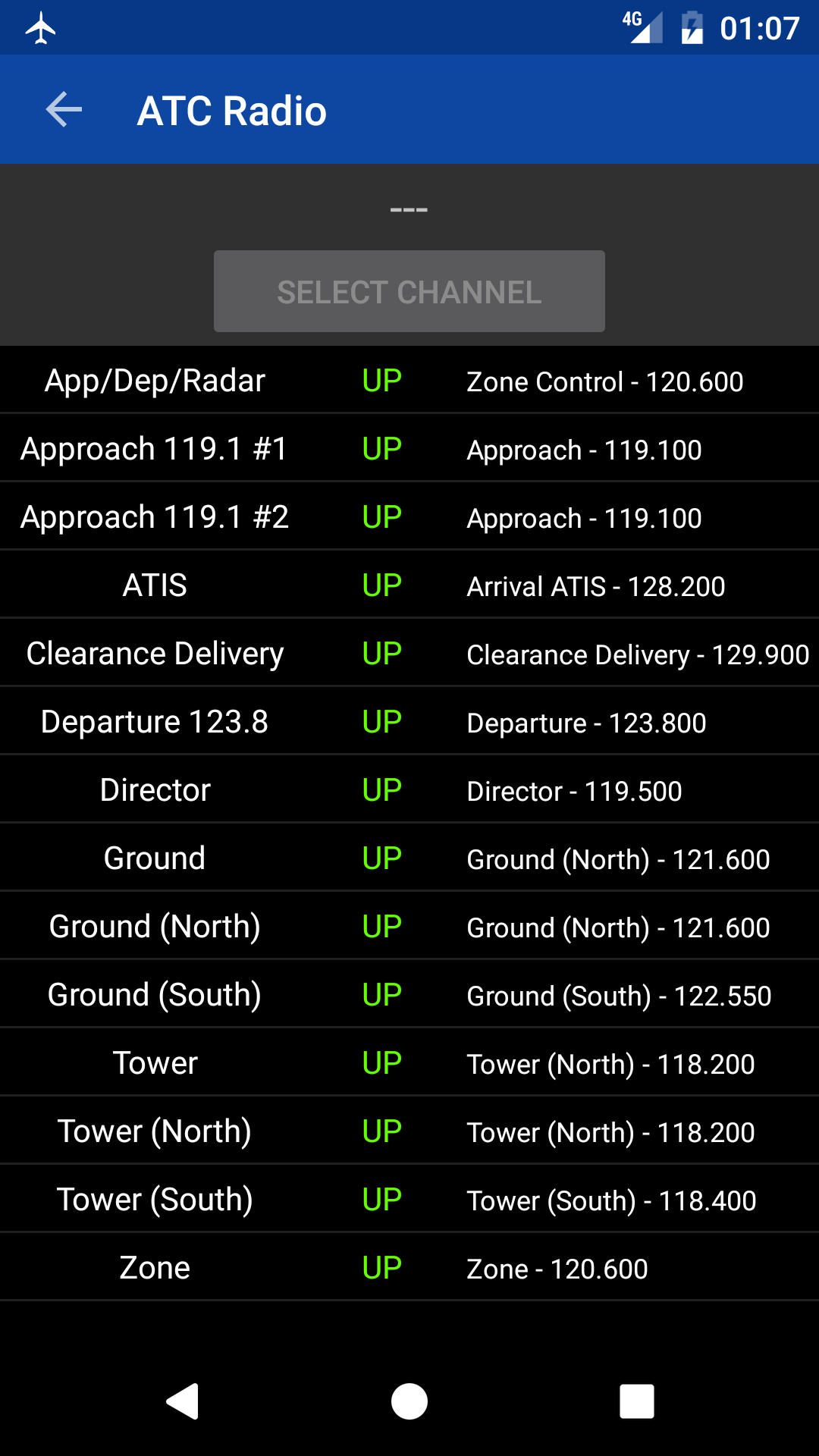This screenshot has height=1456, width=819.
Task: Open the recent apps overview
Action: (637, 1401)
